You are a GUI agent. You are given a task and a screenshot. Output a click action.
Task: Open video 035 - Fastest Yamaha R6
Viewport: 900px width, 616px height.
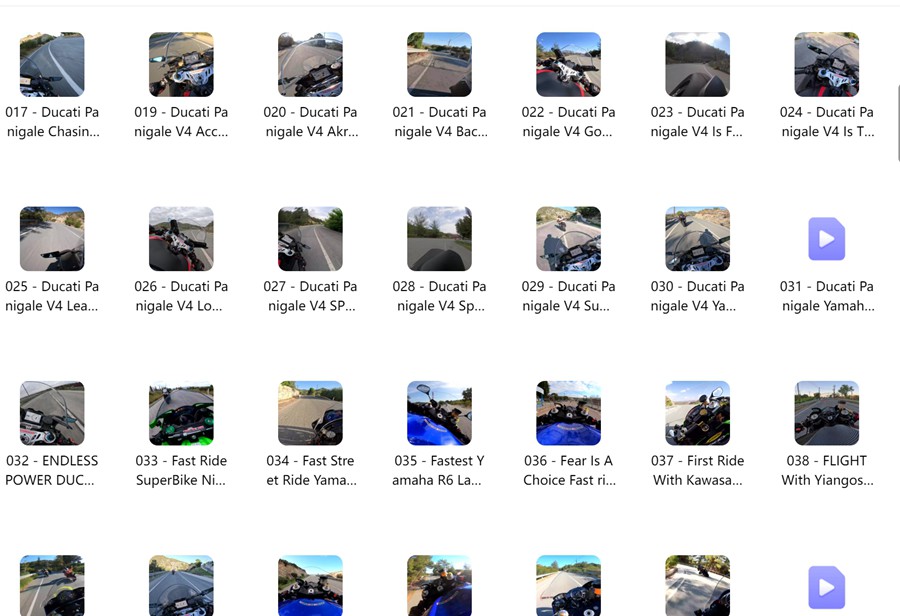[439, 413]
